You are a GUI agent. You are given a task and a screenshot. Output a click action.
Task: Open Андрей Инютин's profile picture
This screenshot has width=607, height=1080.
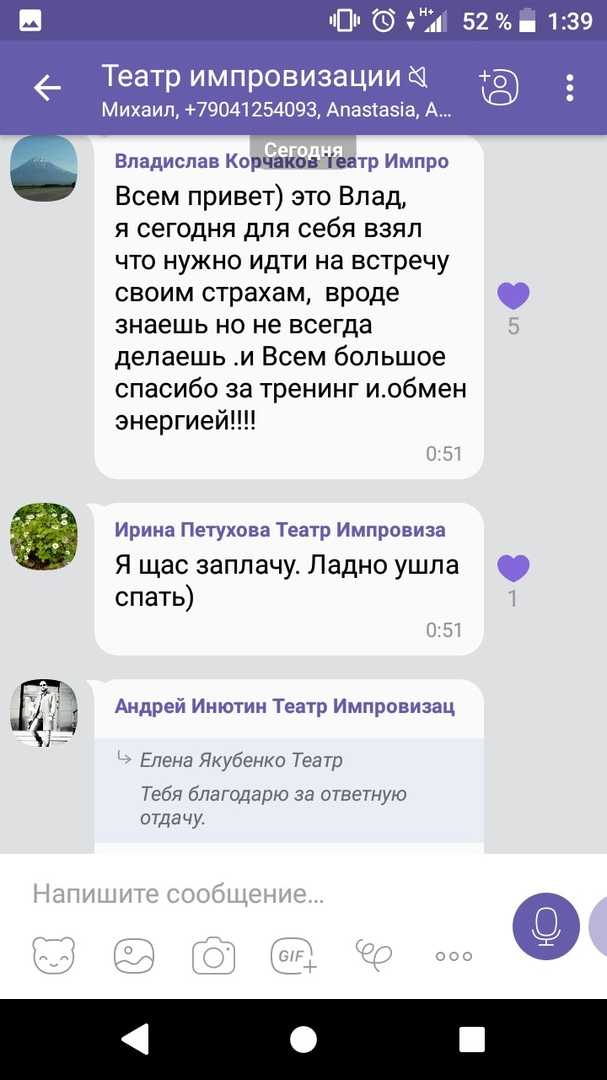(x=43, y=714)
